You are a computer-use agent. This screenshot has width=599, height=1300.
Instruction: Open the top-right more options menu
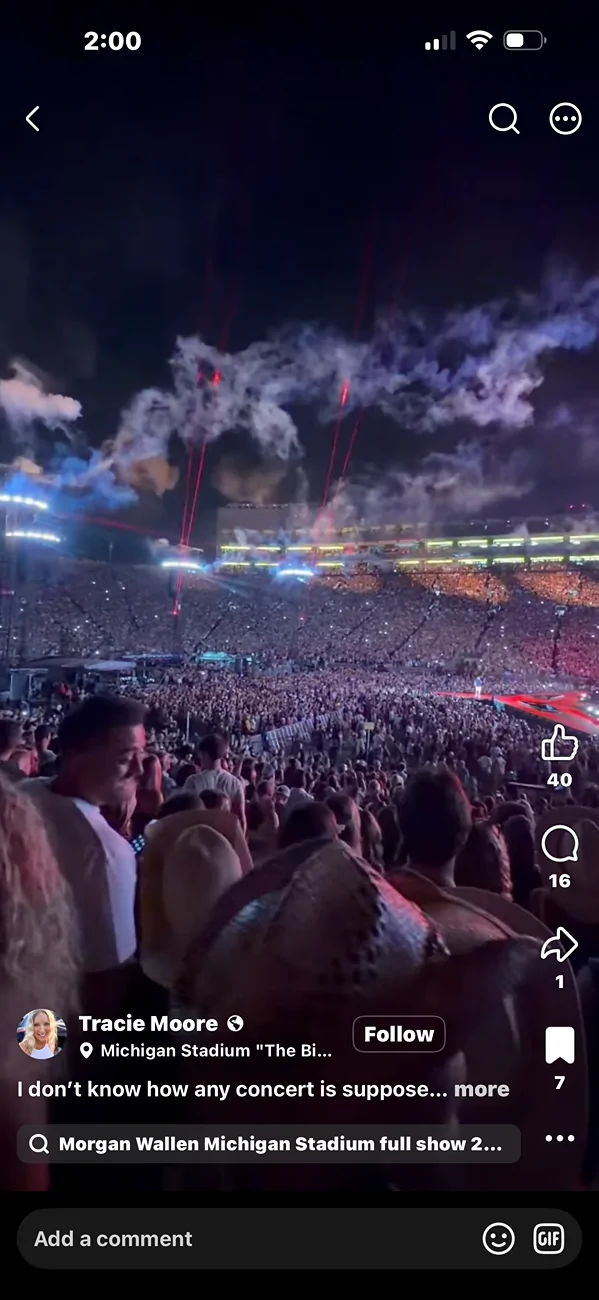tap(565, 119)
